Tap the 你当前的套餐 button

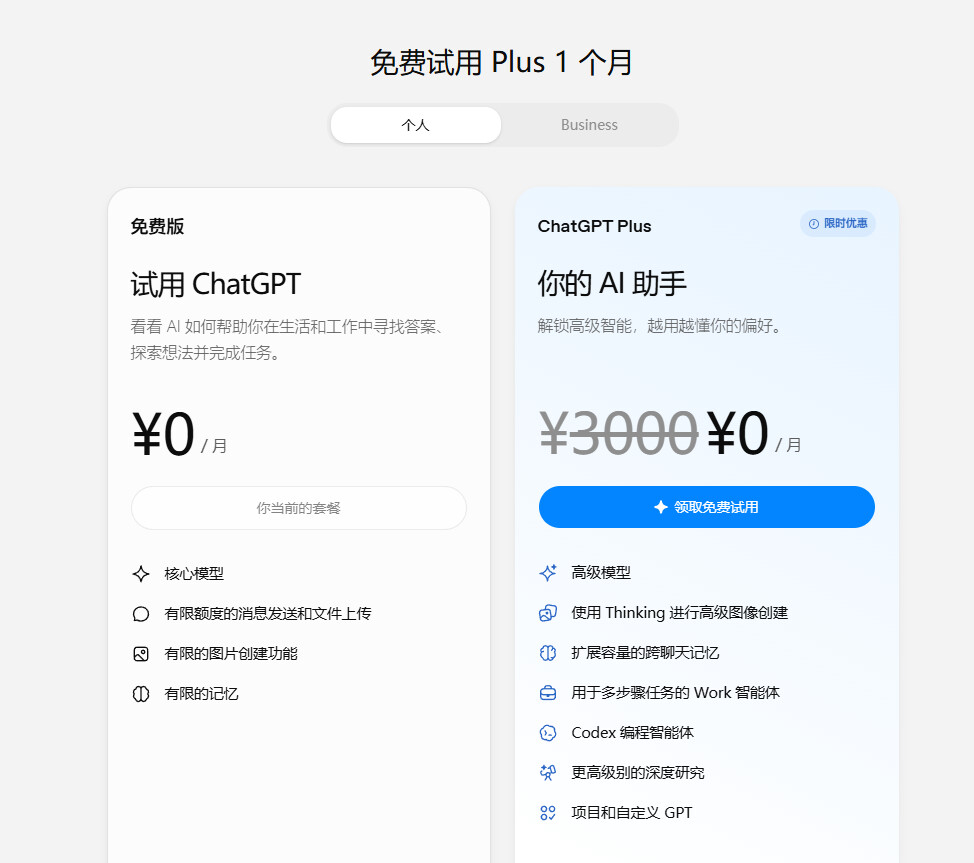(x=299, y=508)
